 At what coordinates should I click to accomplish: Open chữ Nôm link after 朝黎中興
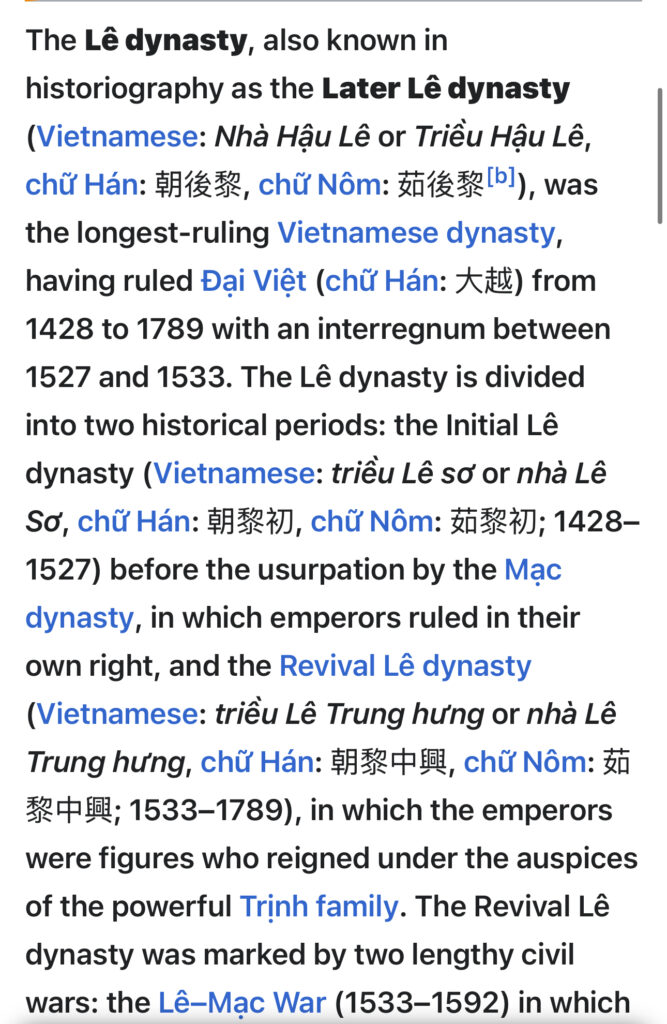pos(525,762)
